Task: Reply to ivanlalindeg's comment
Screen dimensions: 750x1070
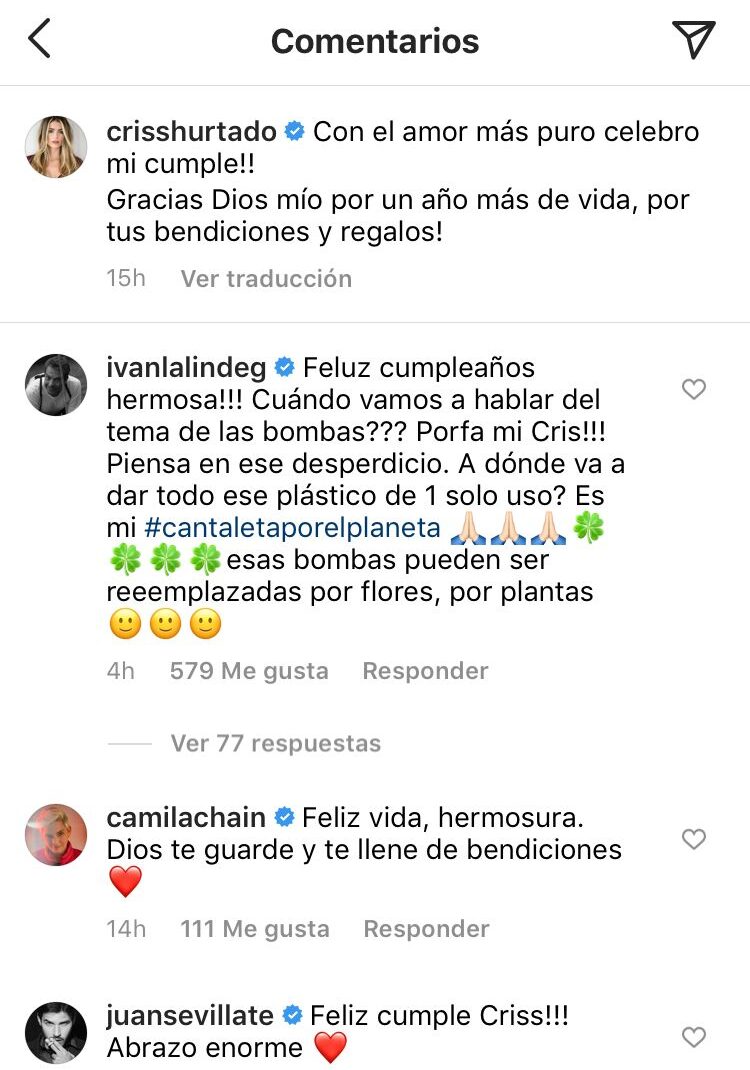Action: click(x=425, y=671)
